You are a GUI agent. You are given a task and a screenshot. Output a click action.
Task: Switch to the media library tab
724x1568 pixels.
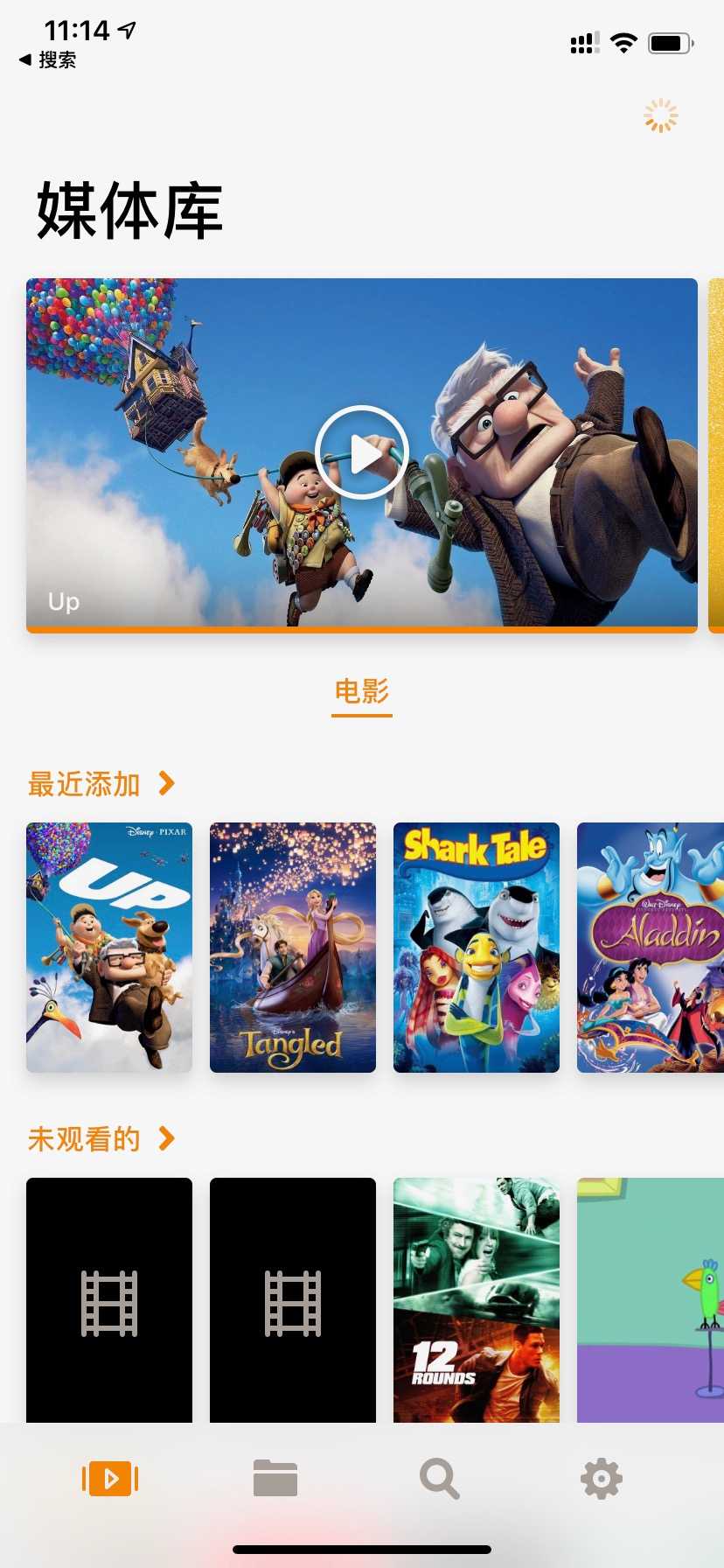pyautogui.click(x=110, y=1479)
